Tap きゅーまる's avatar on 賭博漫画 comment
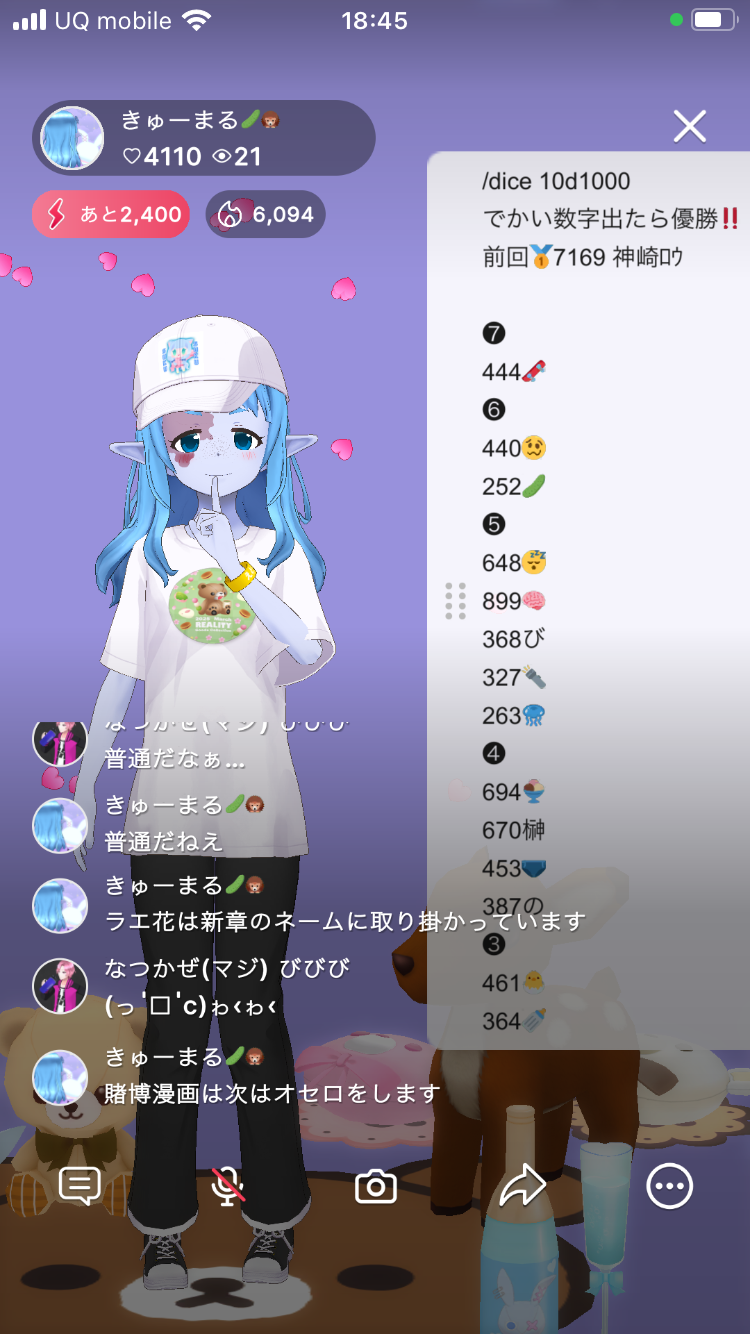 coord(60,1077)
